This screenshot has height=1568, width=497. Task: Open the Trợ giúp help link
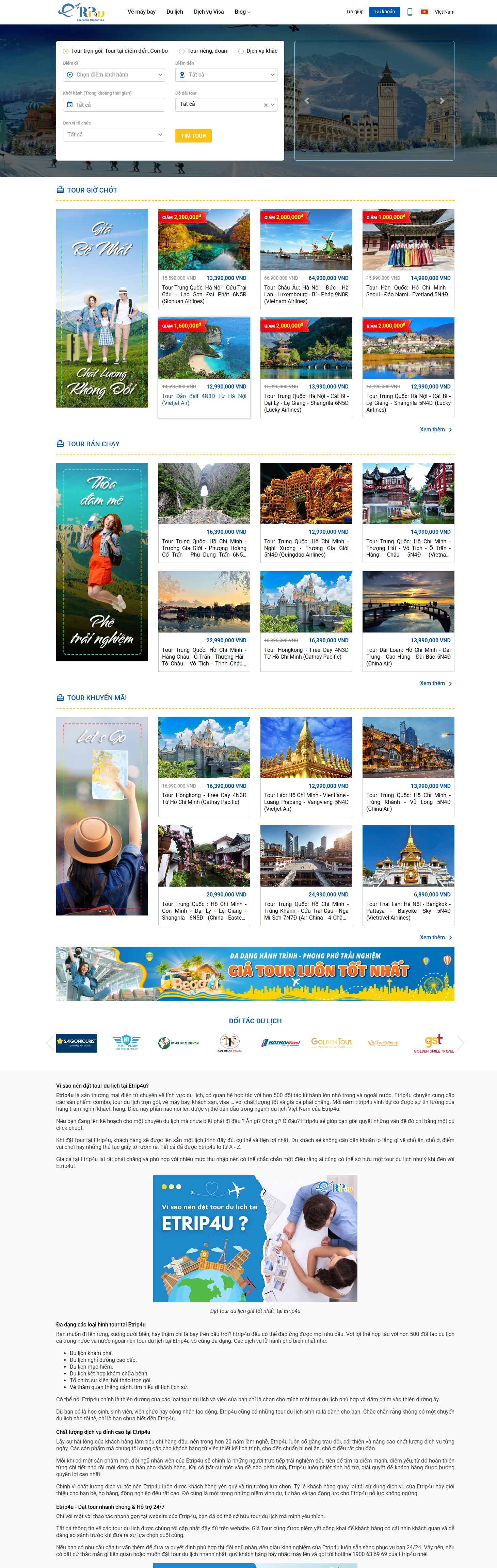354,12
